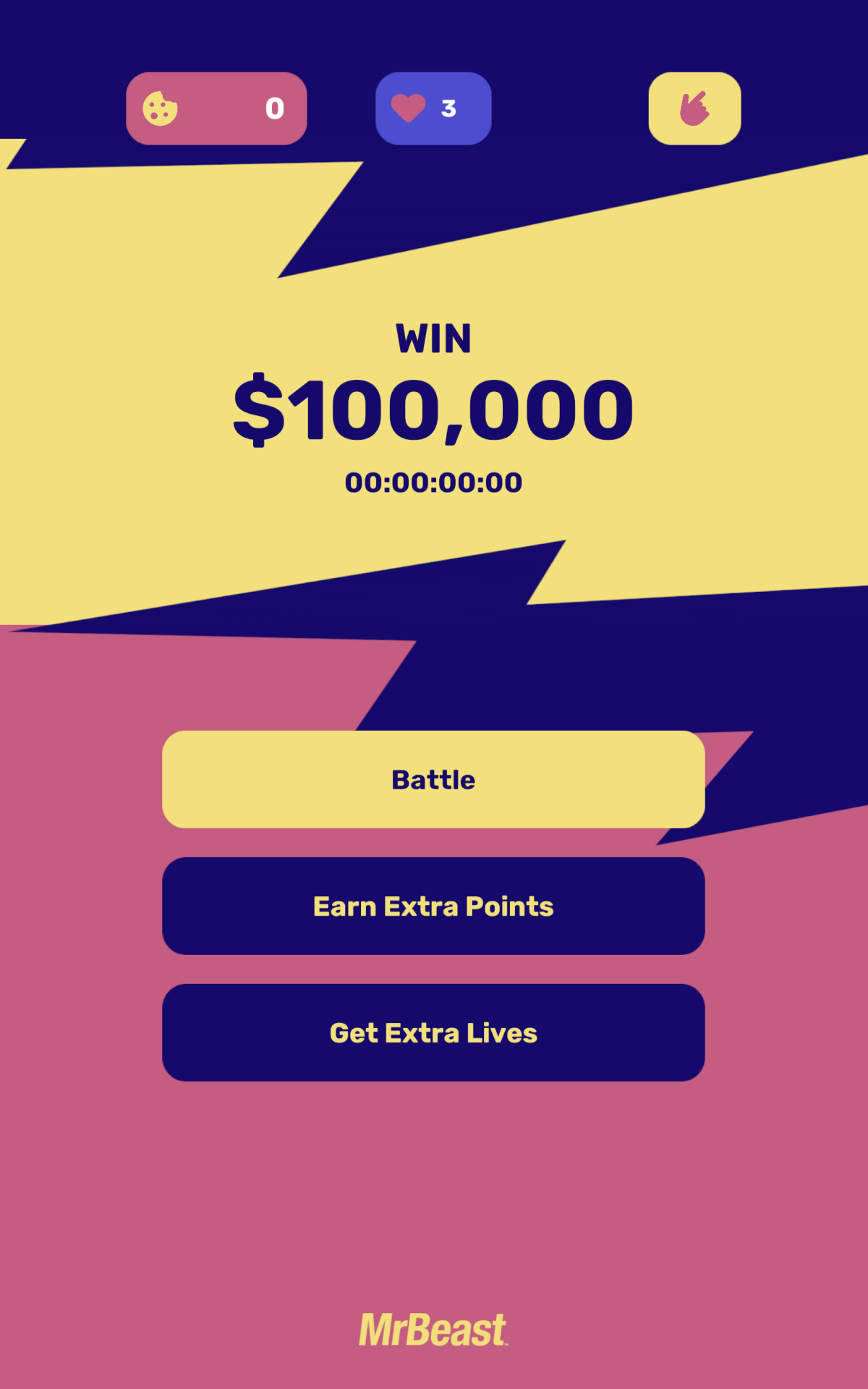The width and height of the screenshot is (868, 1389).
Task: Tap Get Extra Lives
Action: coord(433,1032)
